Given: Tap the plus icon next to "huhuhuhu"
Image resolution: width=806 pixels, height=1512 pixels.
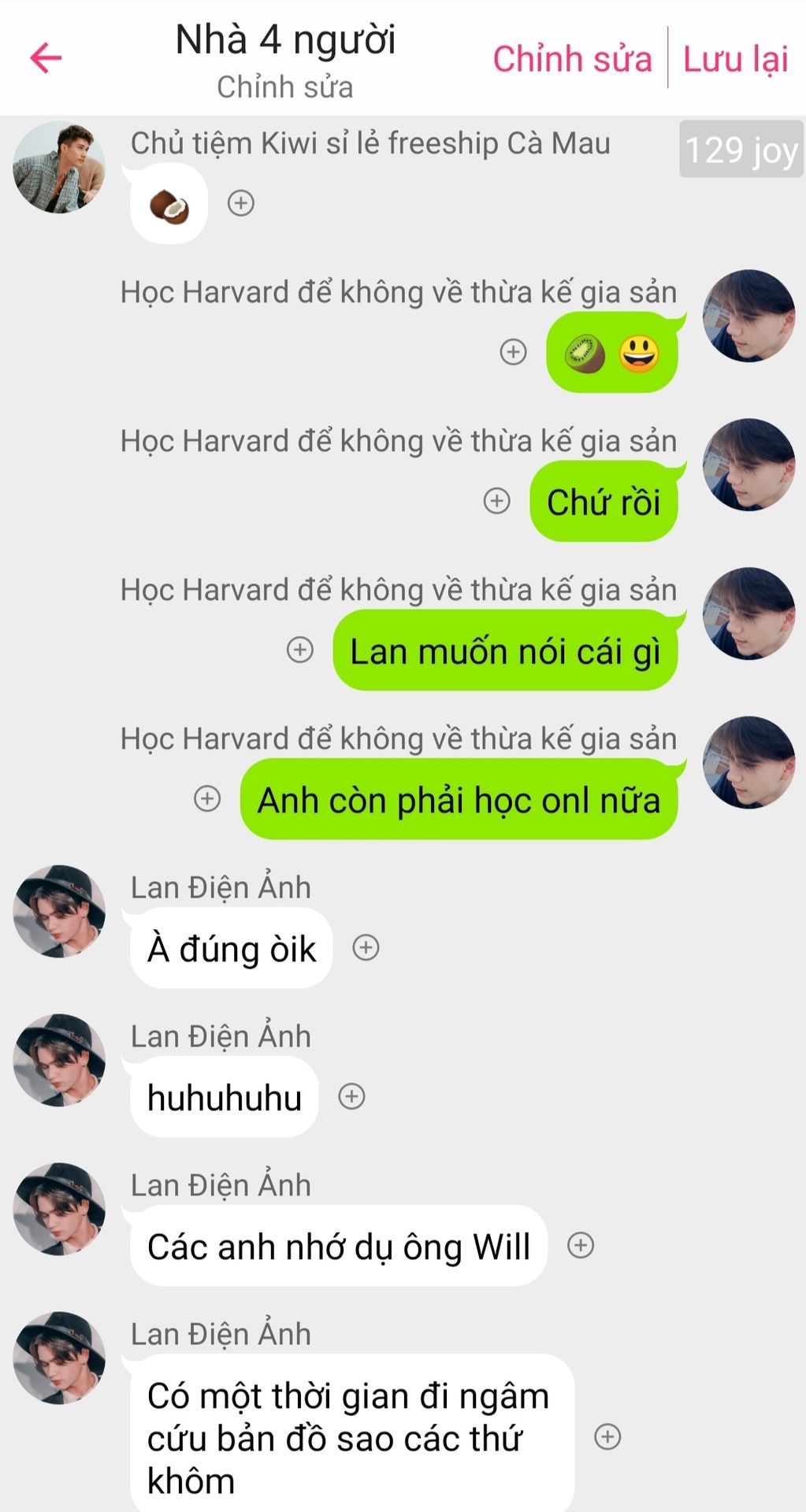Looking at the screenshot, I should [351, 1096].
